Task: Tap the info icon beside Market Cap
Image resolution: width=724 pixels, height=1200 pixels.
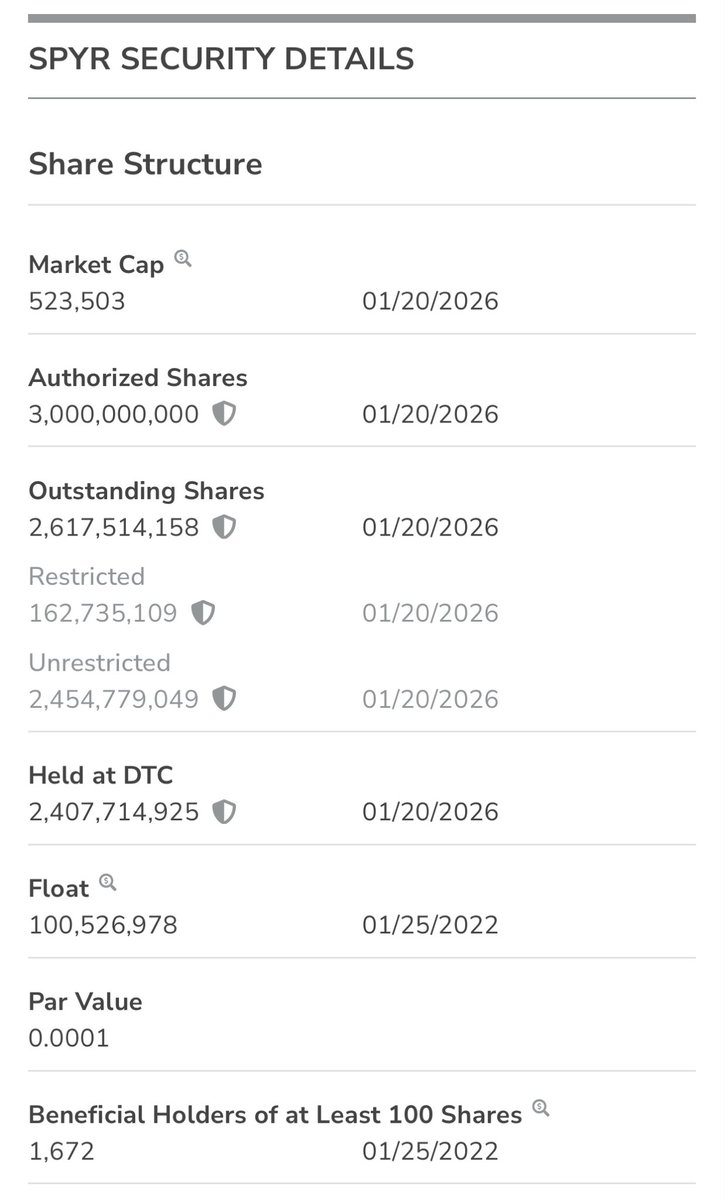Action: [182, 259]
